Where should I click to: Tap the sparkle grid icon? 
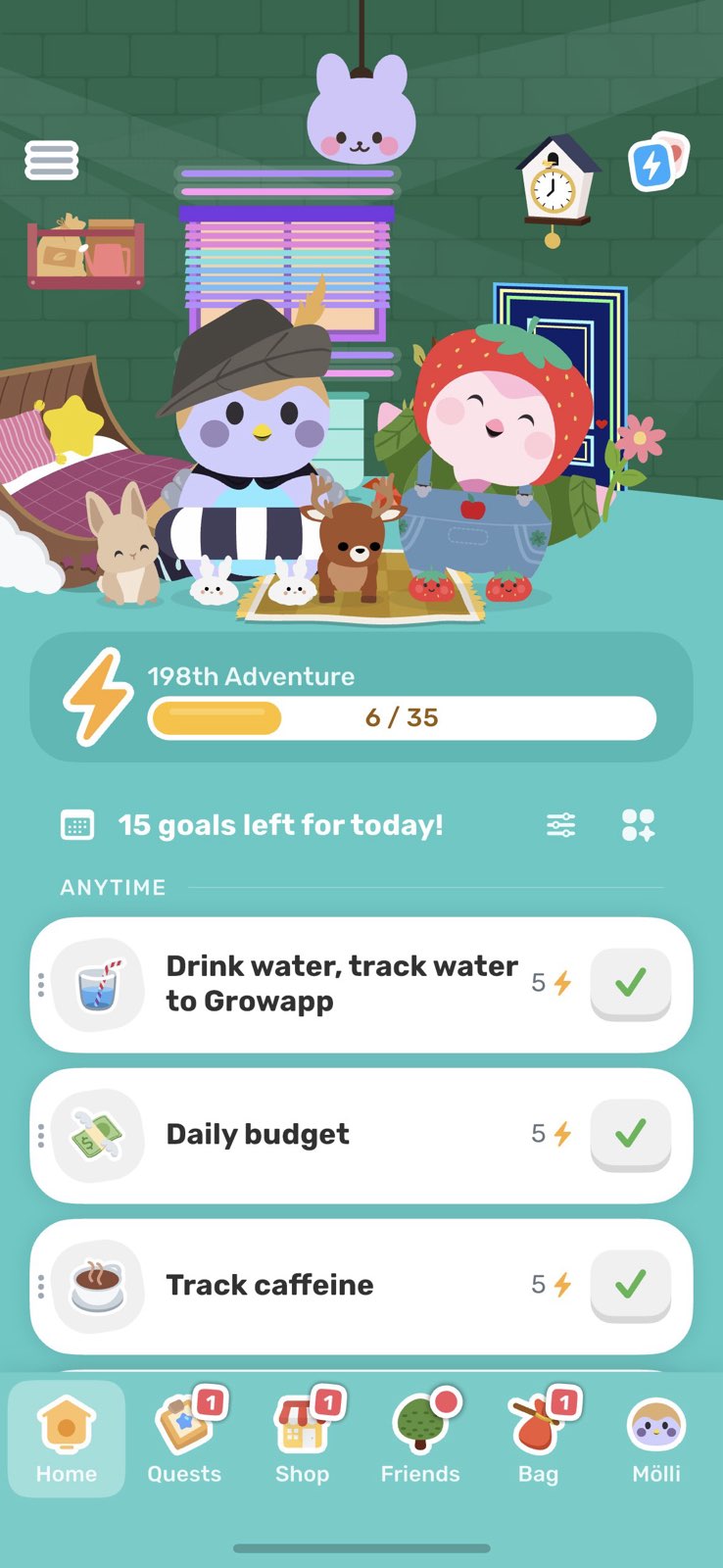639,825
